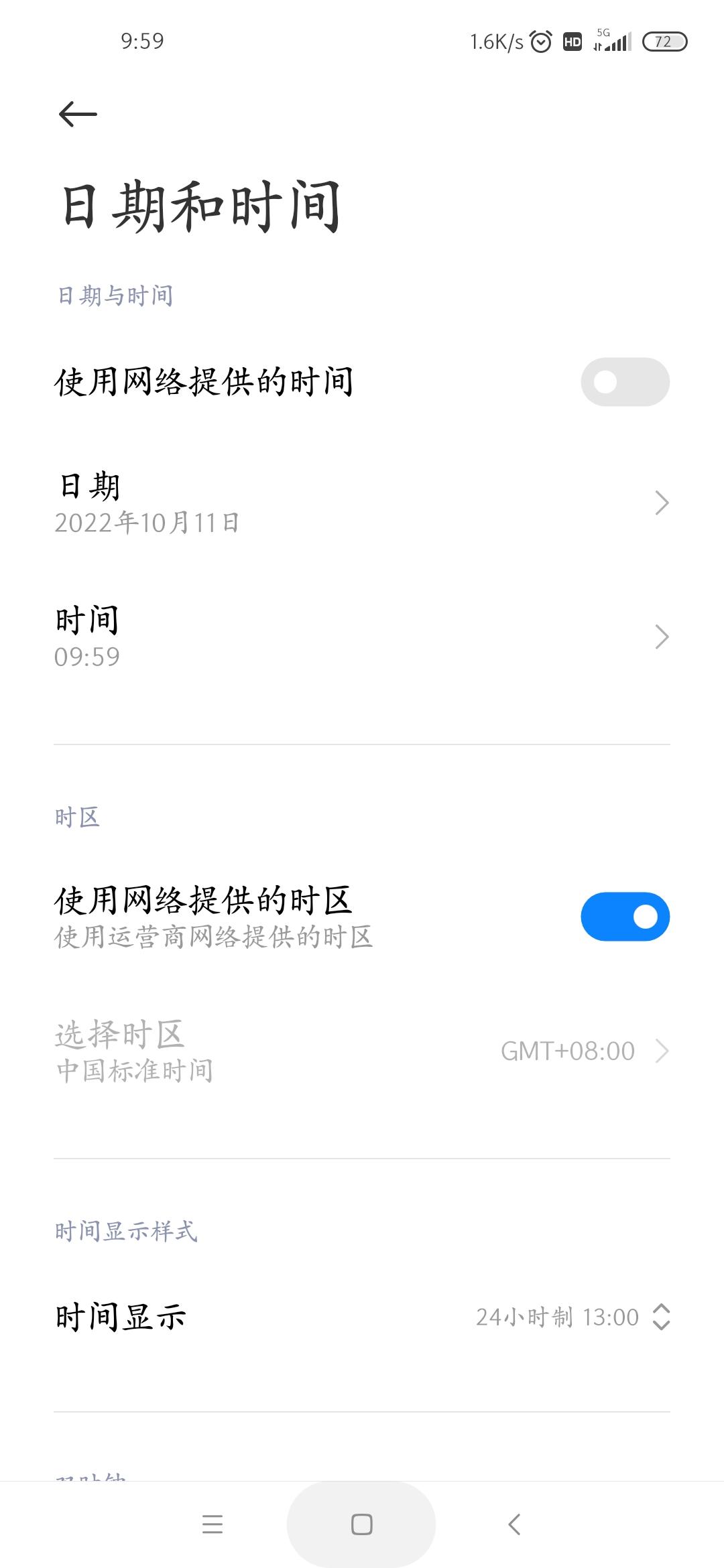Enable 使用网络提供的时间 switch
The height and width of the screenshot is (1568, 724).
click(625, 382)
